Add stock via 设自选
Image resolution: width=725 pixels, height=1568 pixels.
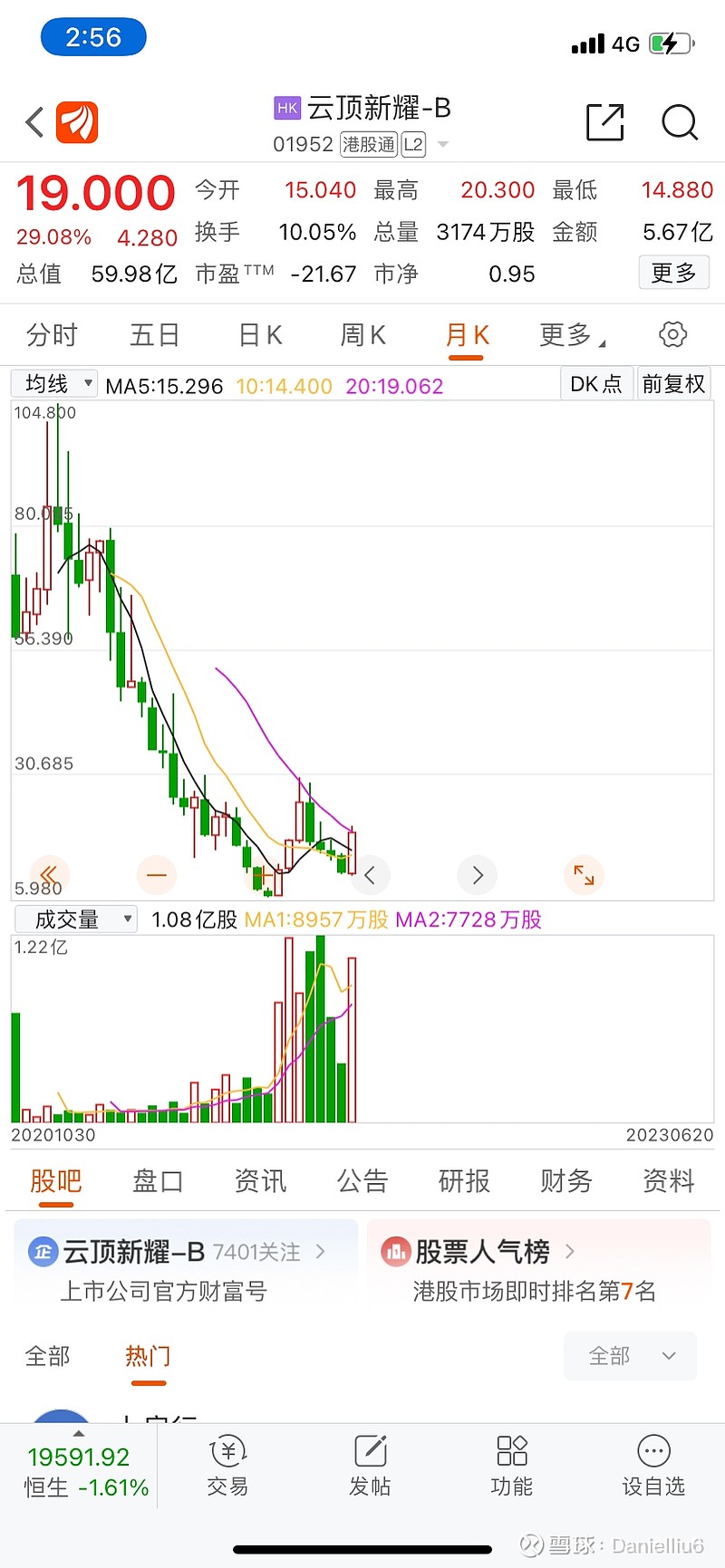click(653, 1467)
